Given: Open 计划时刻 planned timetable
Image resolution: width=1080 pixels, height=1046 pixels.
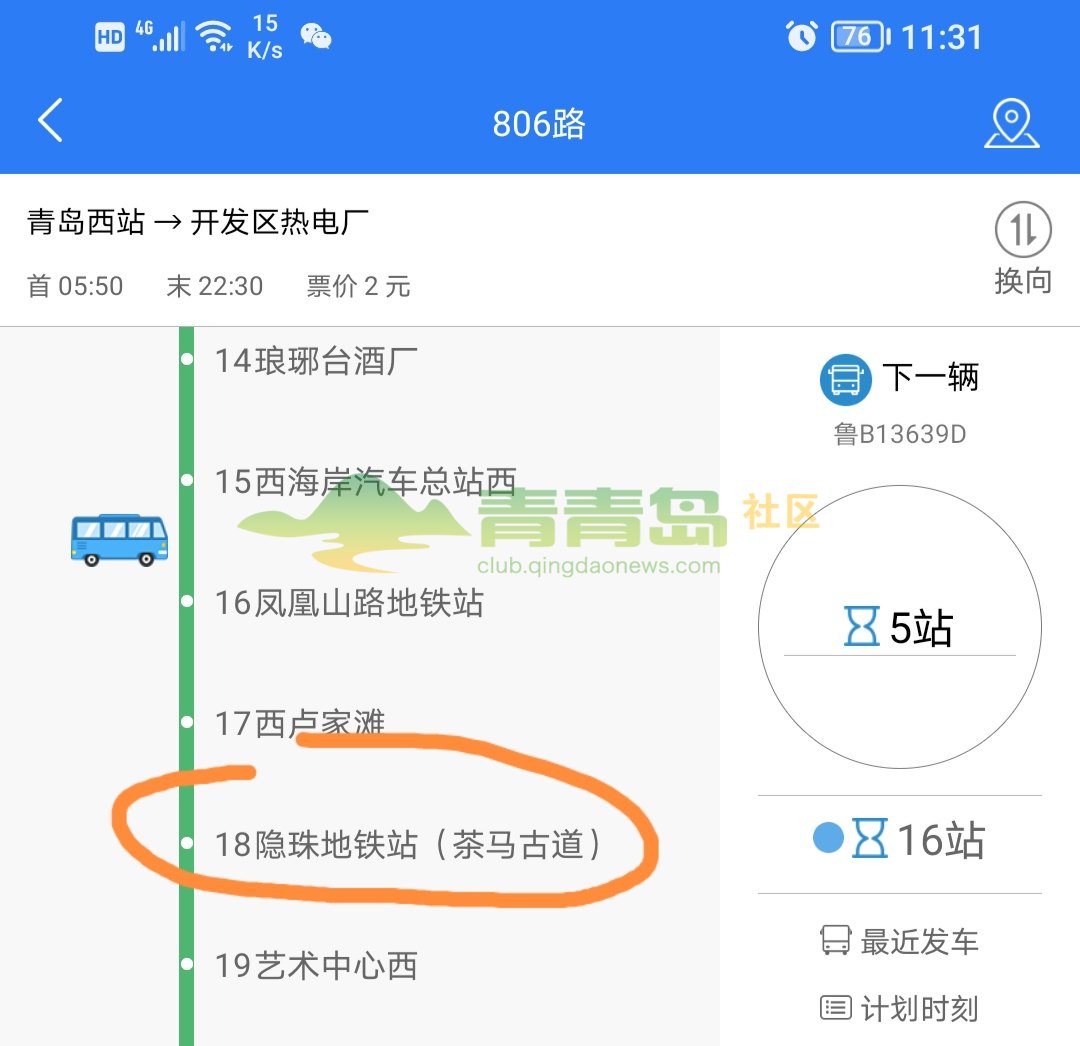Looking at the screenshot, I should [x=899, y=1008].
